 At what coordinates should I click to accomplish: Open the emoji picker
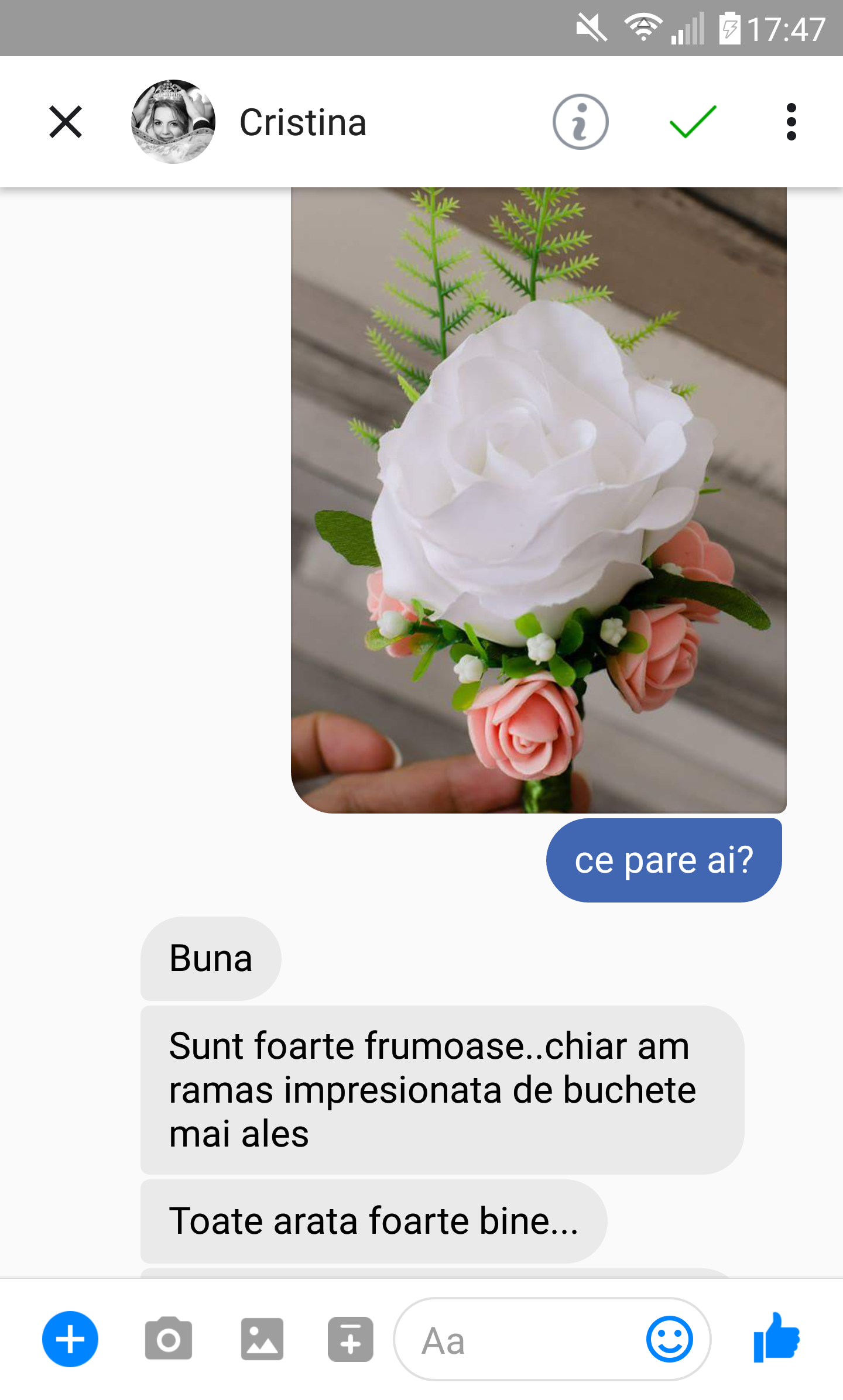click(669, 1339)
